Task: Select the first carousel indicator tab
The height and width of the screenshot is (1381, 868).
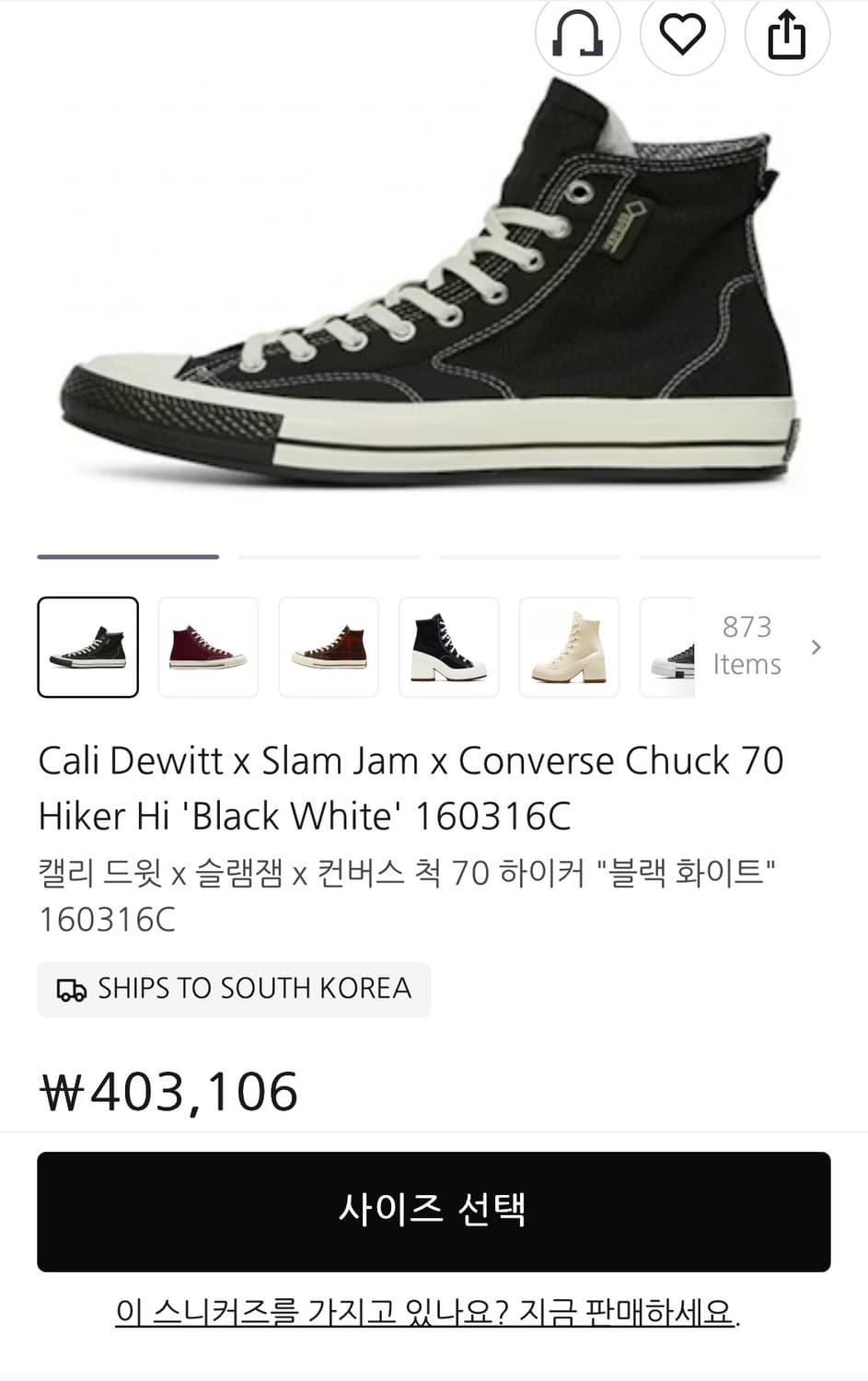Action: [x=128, y=557]
